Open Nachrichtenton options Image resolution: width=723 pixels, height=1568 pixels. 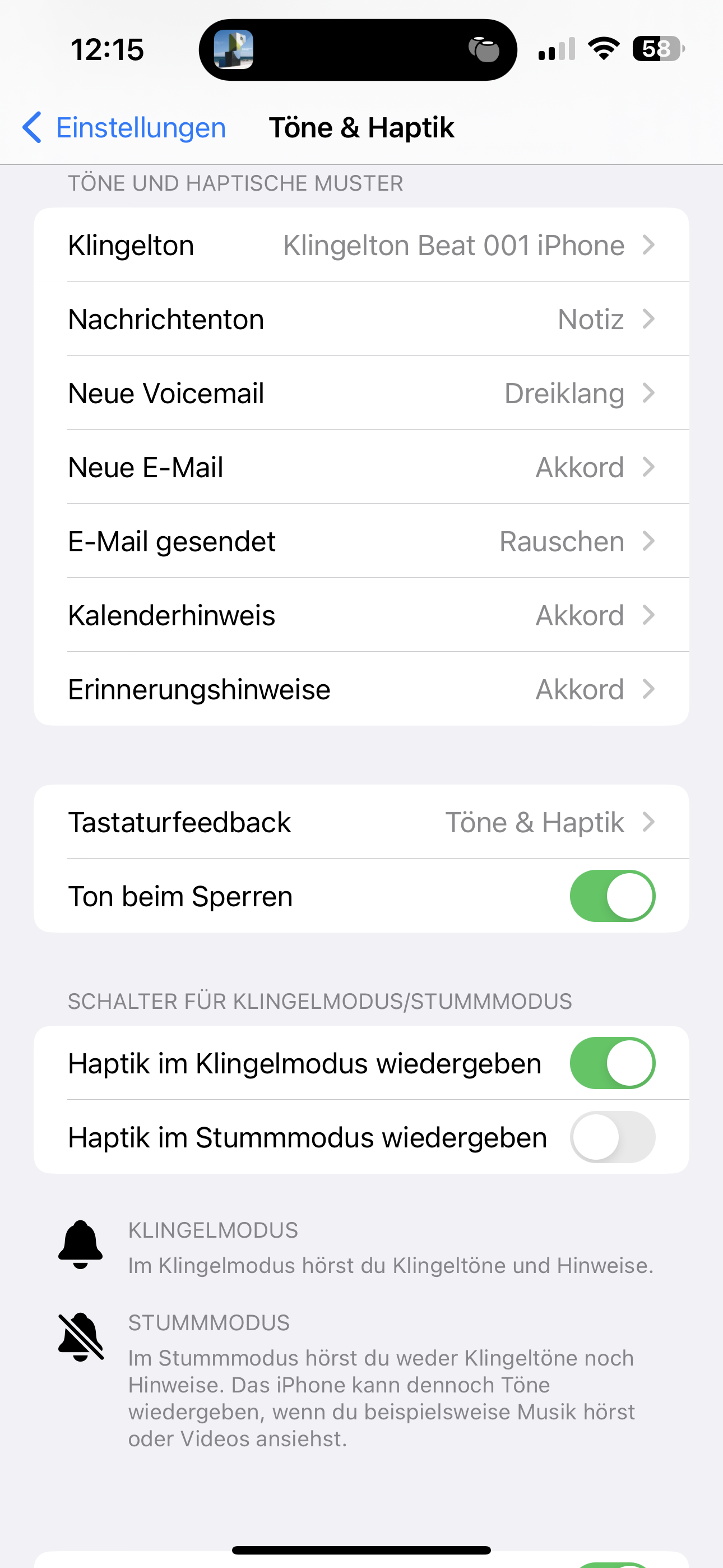361,319
